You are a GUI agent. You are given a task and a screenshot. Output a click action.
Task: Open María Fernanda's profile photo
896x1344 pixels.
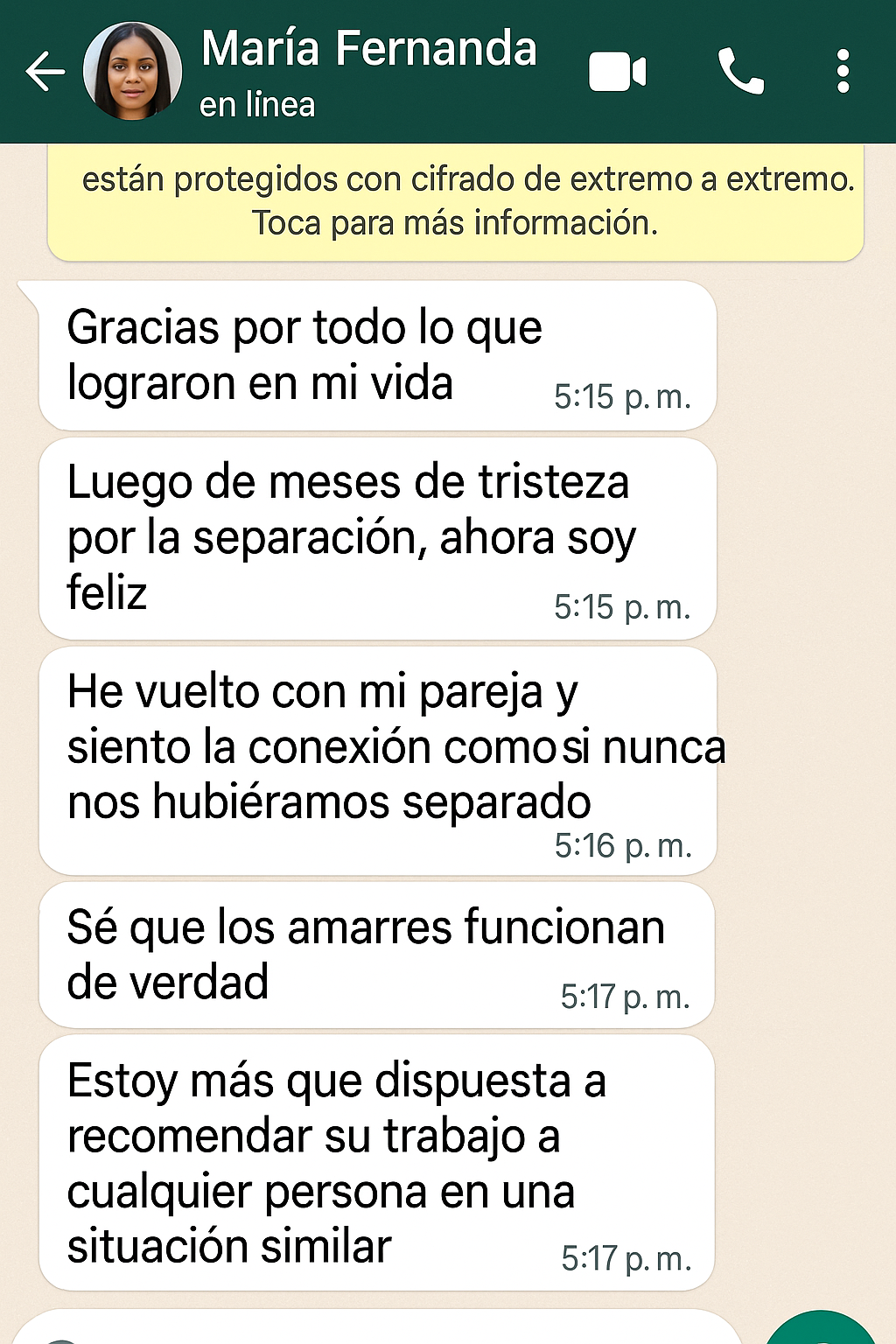tap(132, 72)
